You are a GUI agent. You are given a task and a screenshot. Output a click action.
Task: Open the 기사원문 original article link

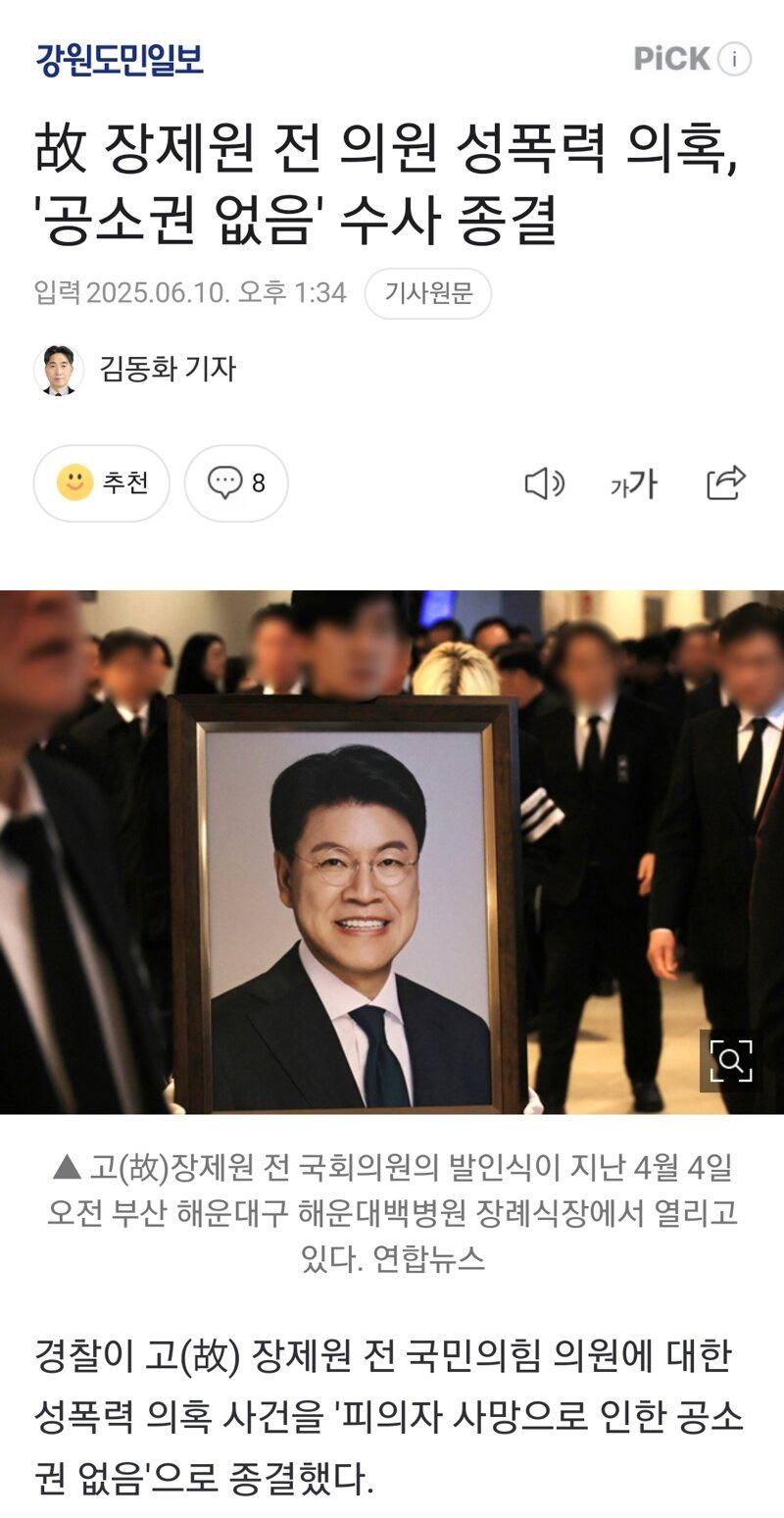(428, 293)
